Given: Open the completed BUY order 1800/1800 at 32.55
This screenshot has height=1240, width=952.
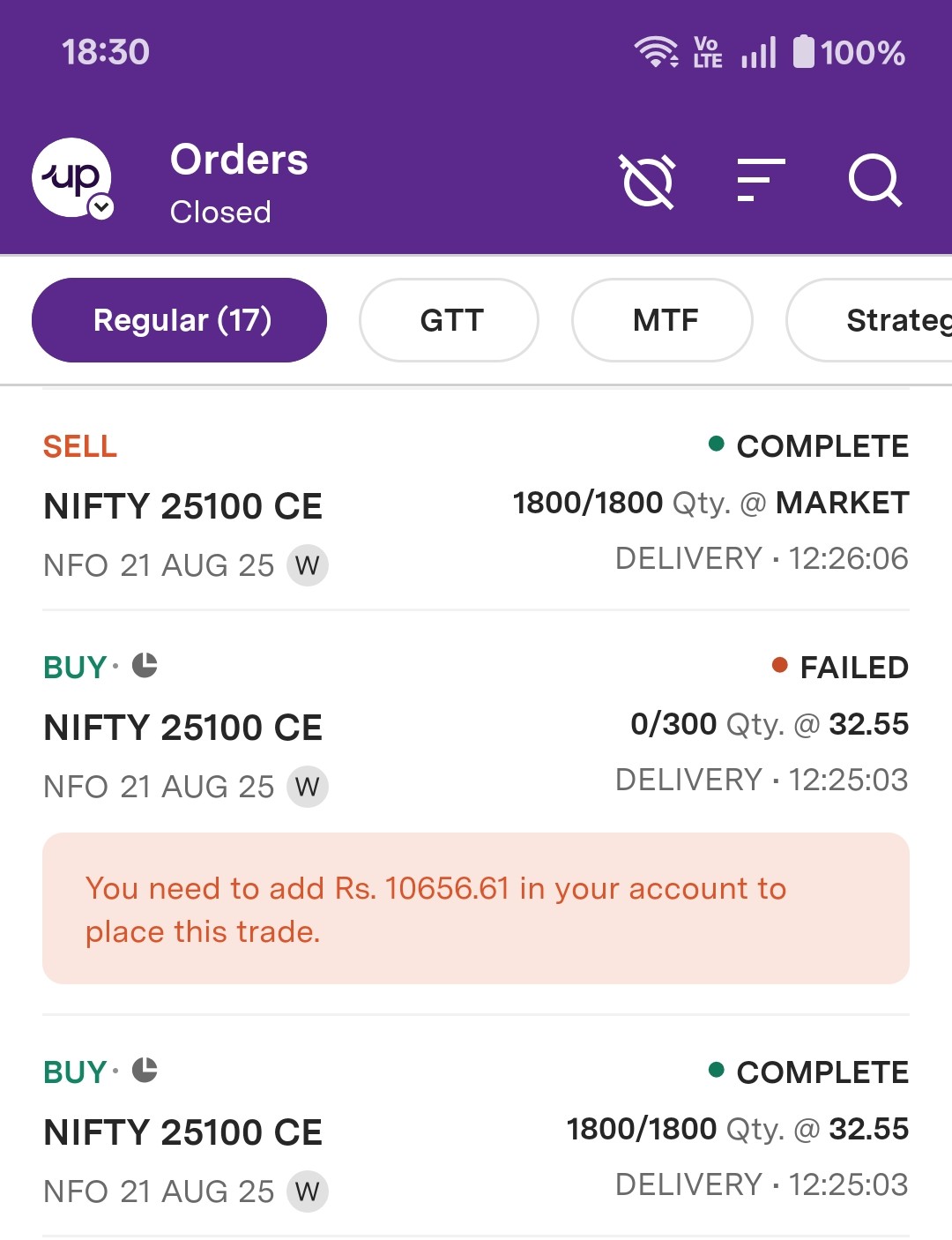Looking at the screenshot, I should [x=476, y=1130].
